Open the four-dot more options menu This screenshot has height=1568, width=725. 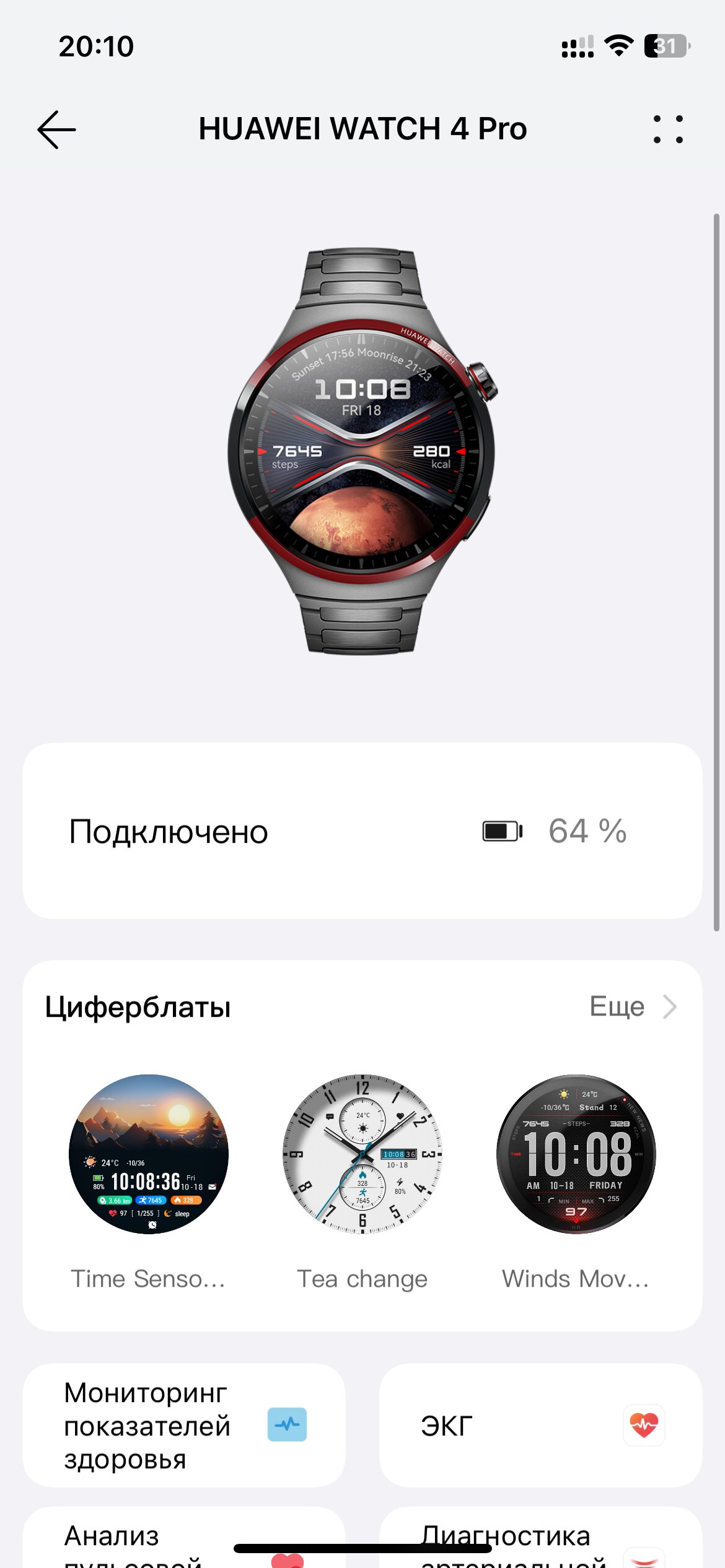point(668,129)
